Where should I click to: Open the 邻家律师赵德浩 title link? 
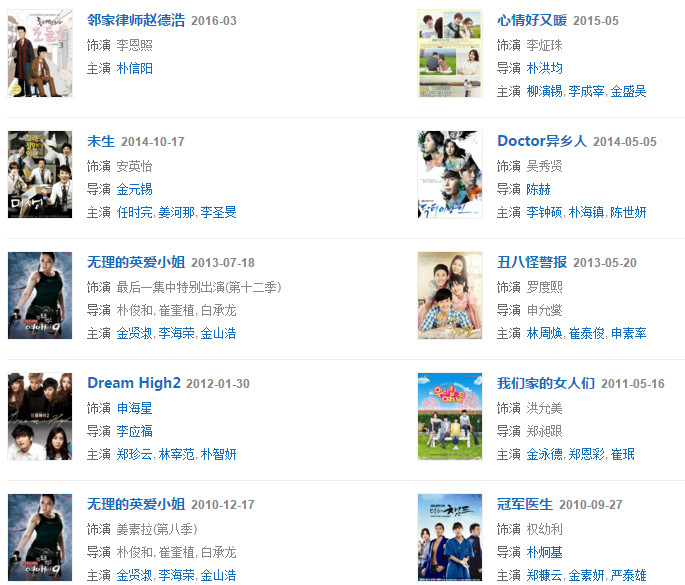pyautogui.click(x=136, y=20)
